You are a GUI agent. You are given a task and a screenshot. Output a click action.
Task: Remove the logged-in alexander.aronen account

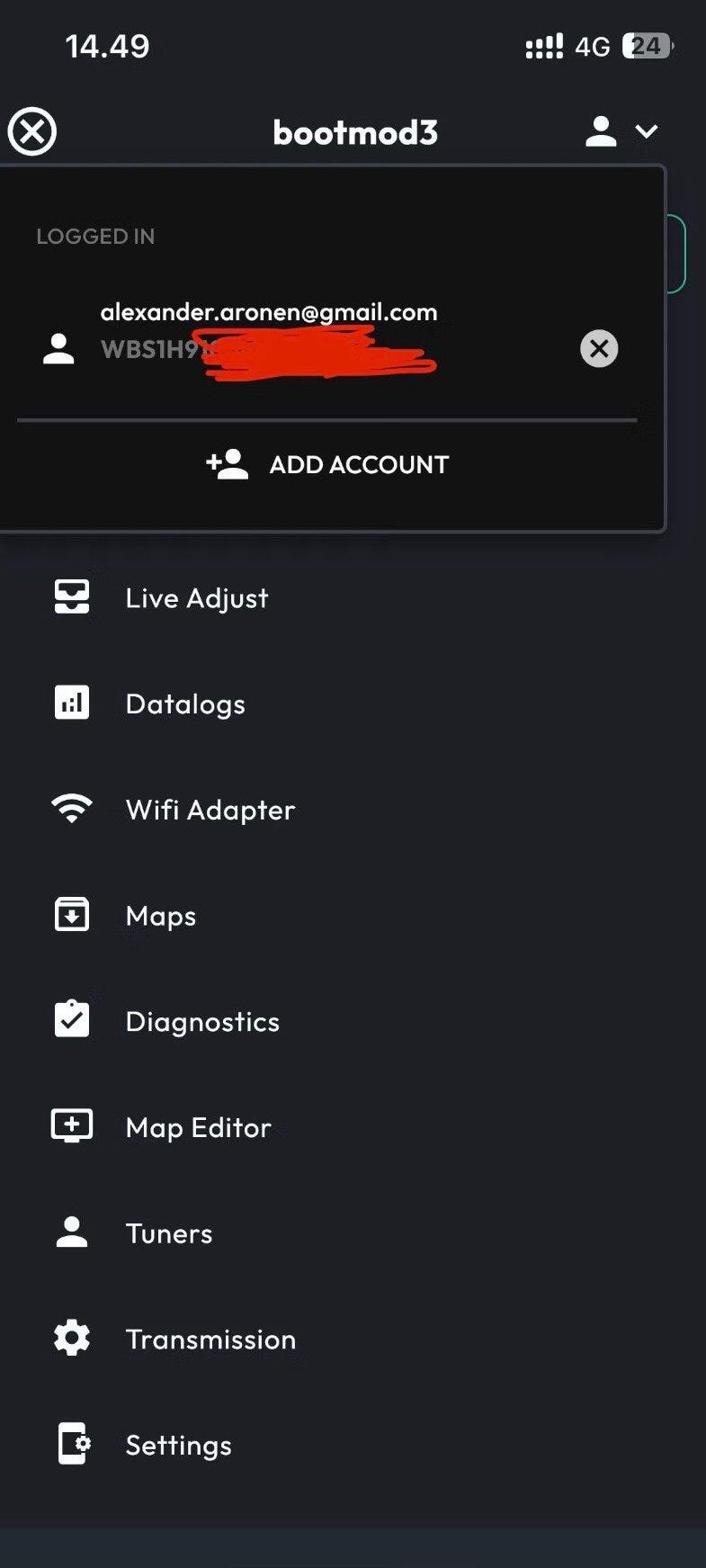tap(599, 348)
